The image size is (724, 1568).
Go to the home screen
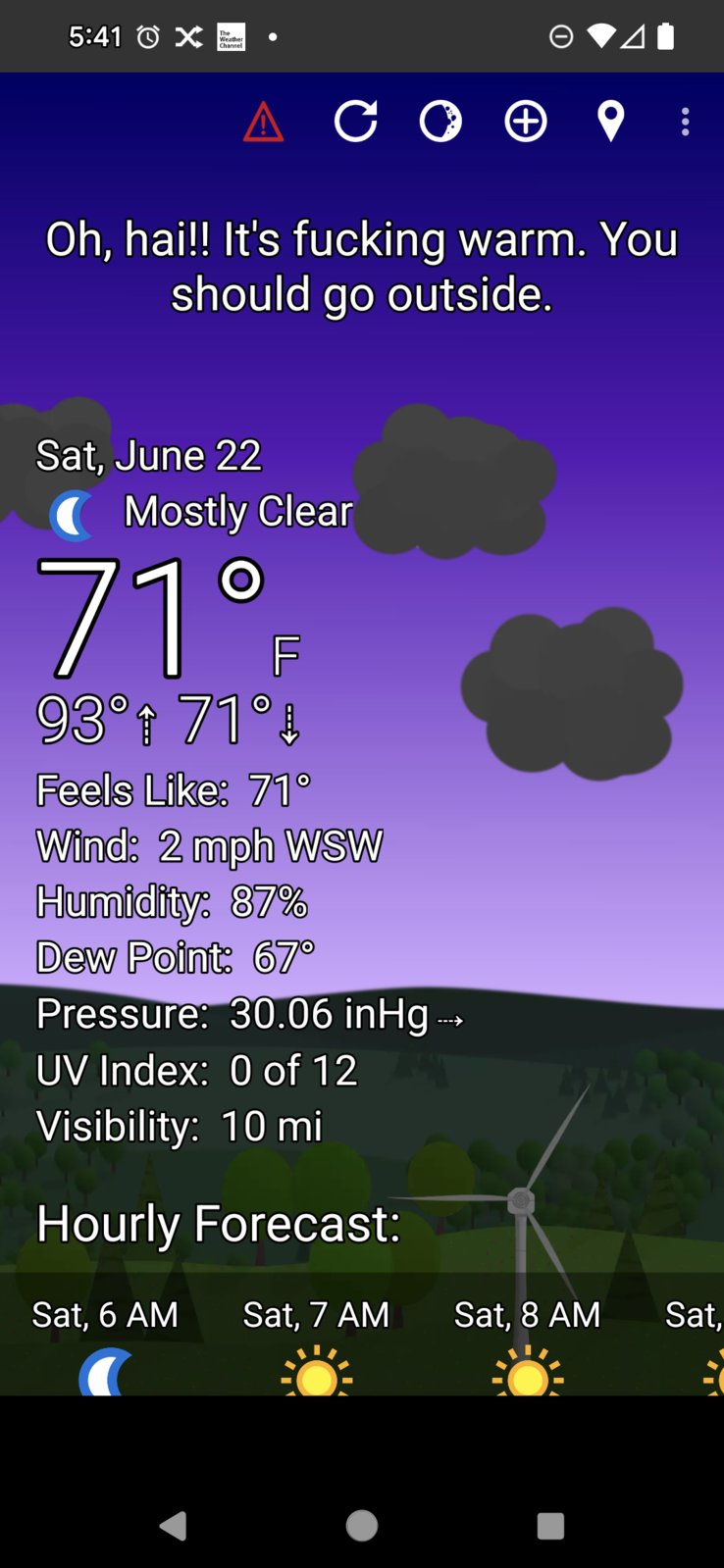point(362,1525)
